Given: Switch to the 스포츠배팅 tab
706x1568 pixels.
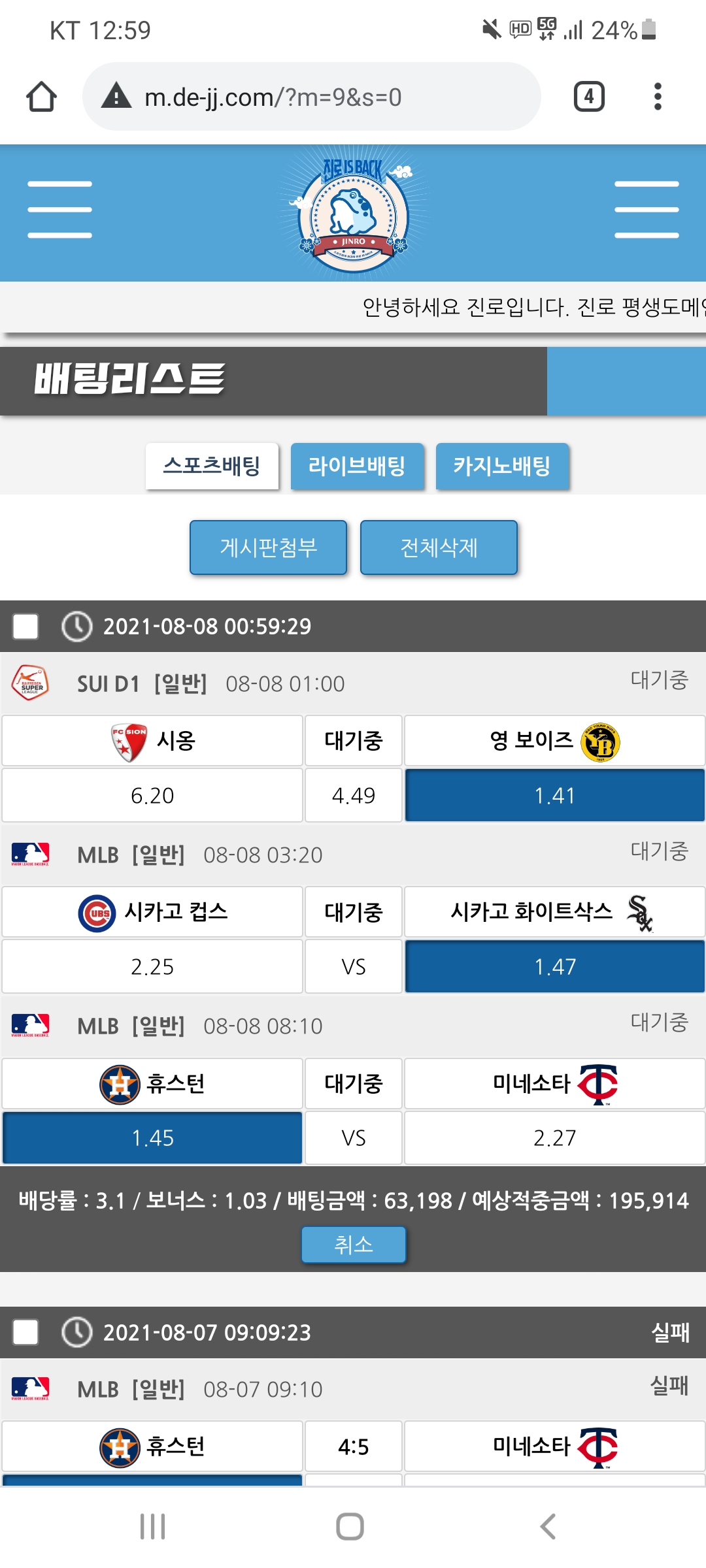Looking at the screenshot, I should (x=212, y=466).
